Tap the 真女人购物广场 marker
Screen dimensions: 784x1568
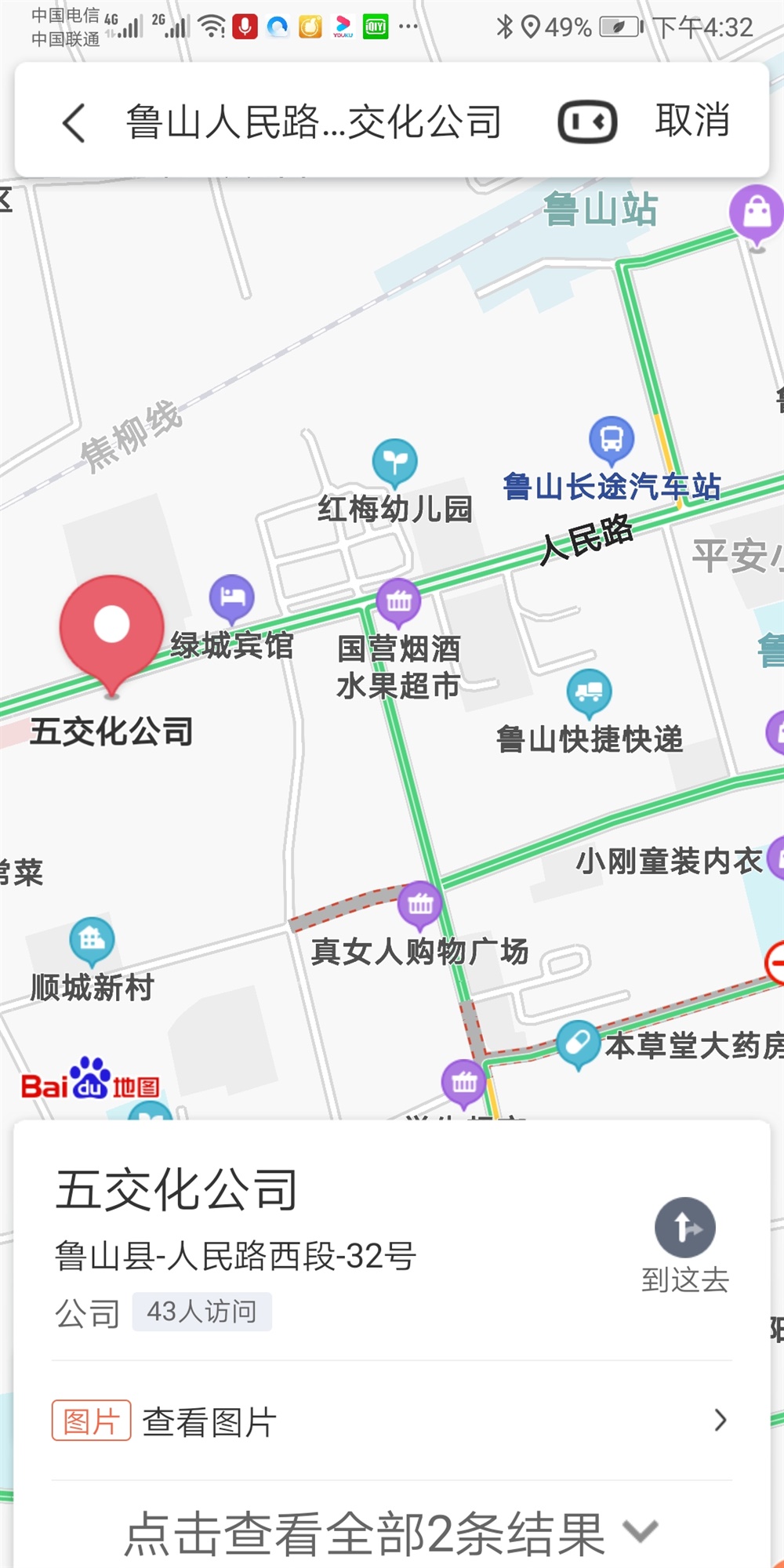pyautogui.click(x=420, y=905)
